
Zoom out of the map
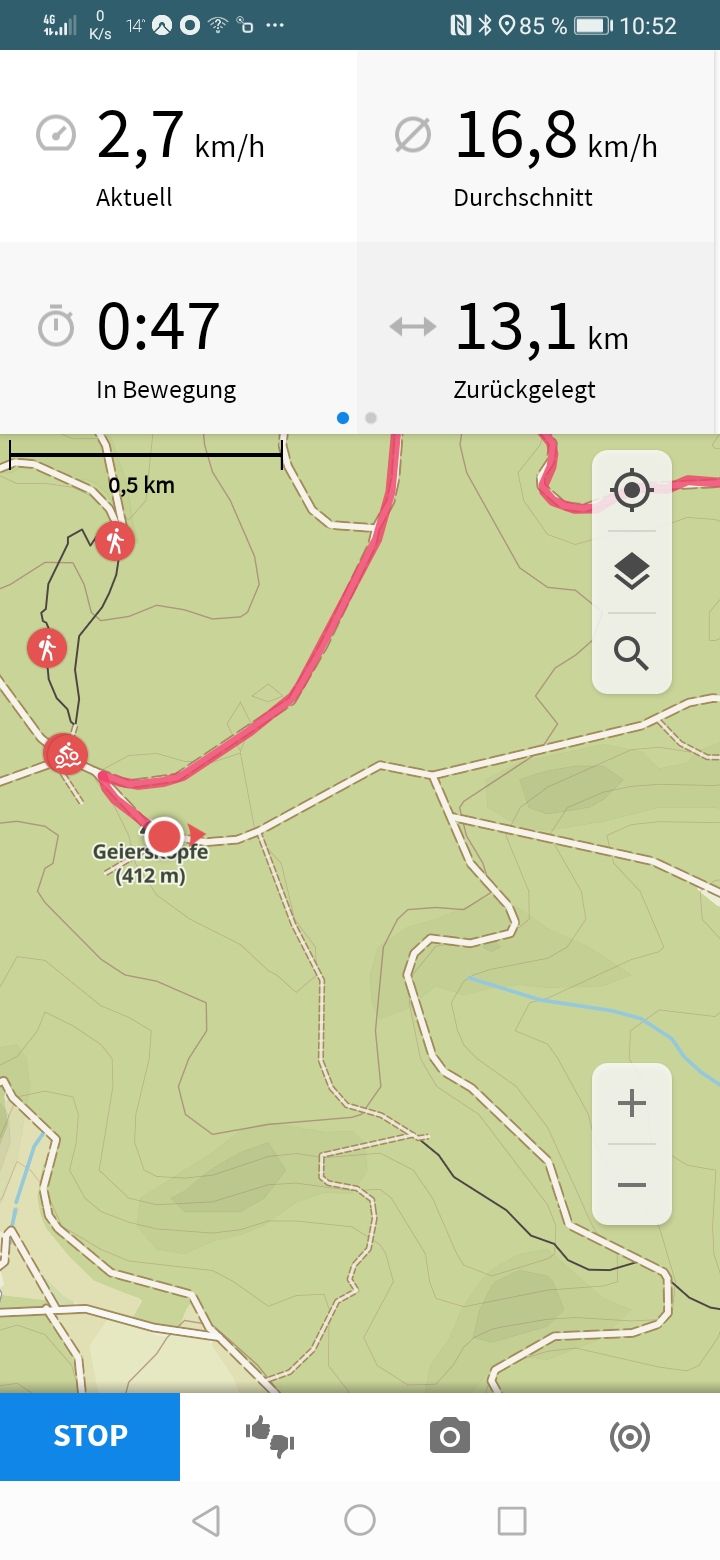(632, 1185)
